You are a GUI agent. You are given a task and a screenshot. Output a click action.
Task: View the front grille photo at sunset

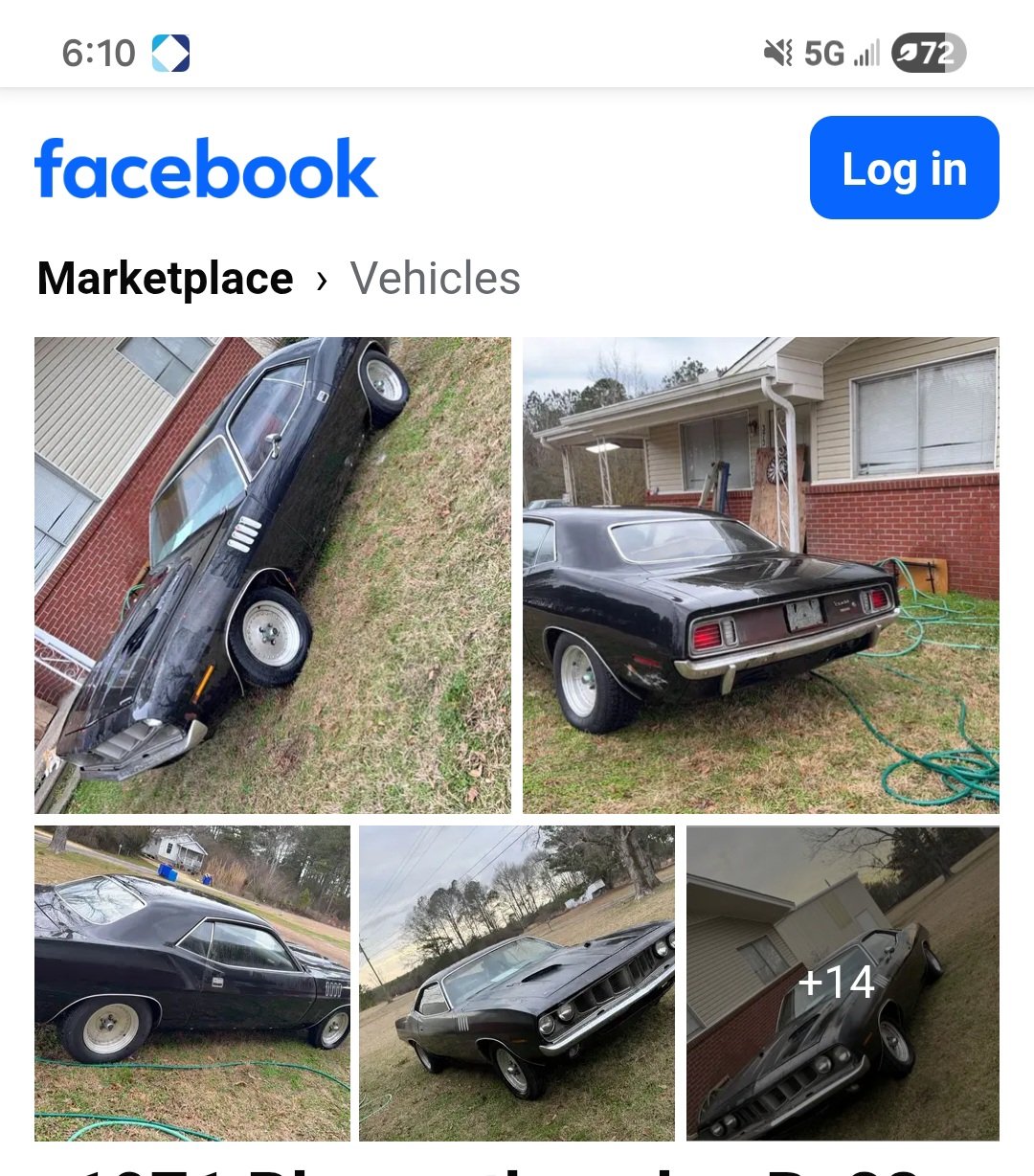pyautogui.click(x=517, y=983)
